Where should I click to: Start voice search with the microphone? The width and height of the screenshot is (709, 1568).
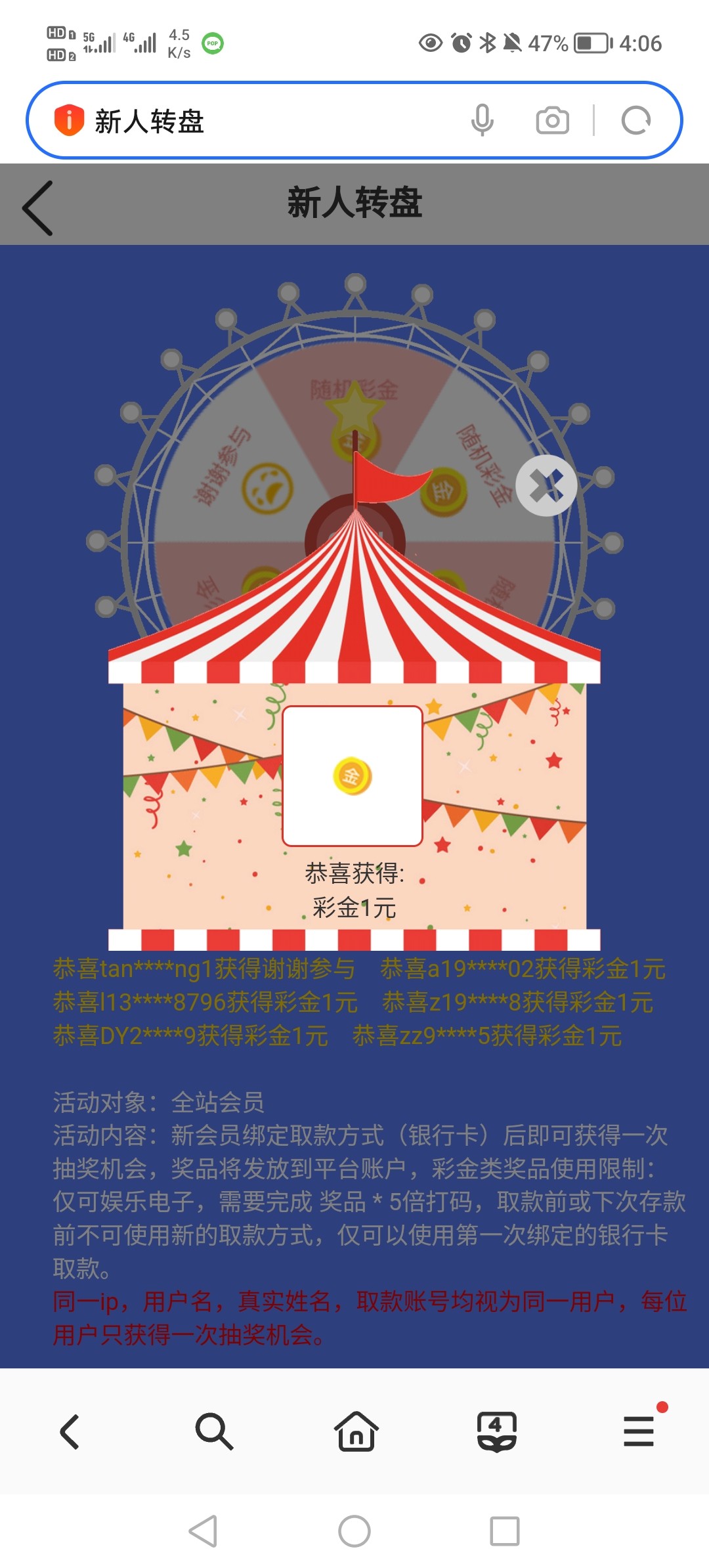pos(482,120)
